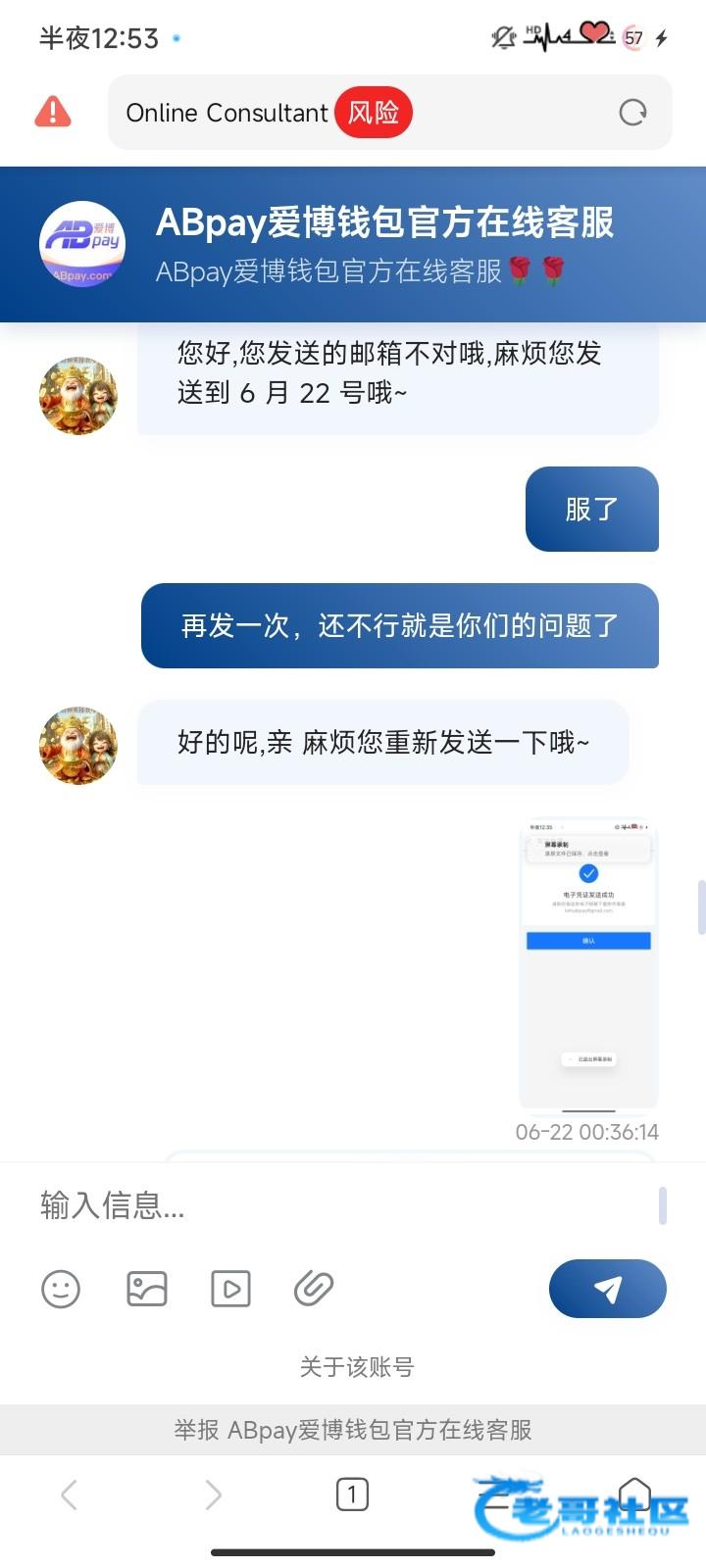Report via 举报 ABpay爱博钱包官方在线客服
706x1568 pixels.
coord(353,1430)
